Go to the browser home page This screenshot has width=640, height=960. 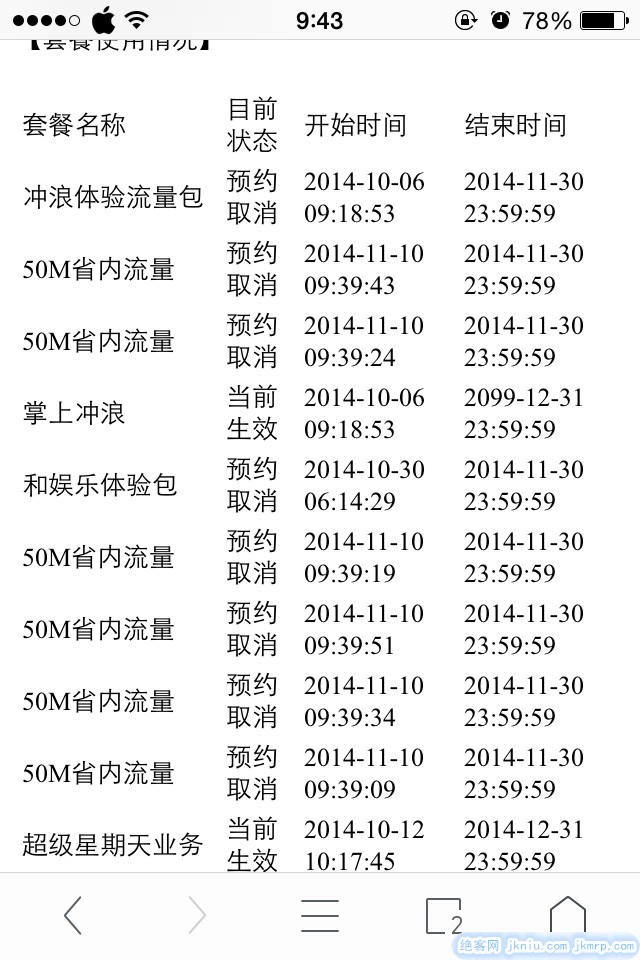[567, 915]
